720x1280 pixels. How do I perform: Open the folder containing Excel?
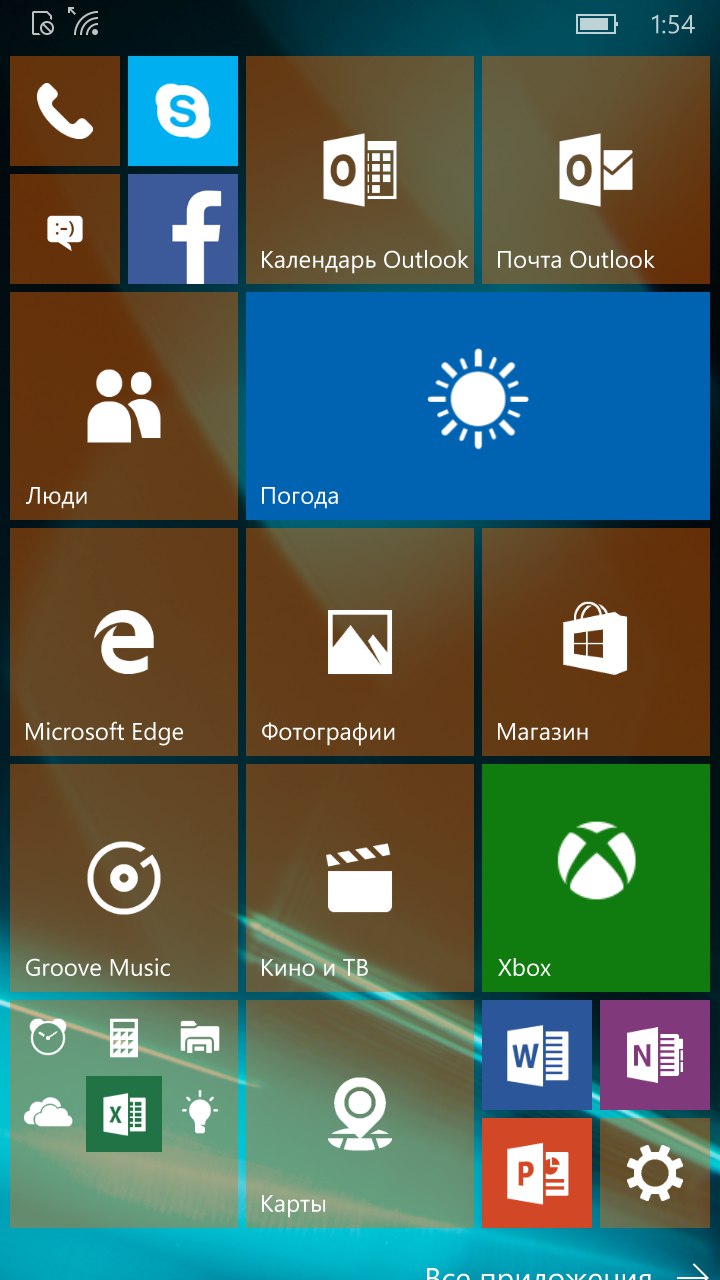pyautogui.click(x=124, y=1114)
